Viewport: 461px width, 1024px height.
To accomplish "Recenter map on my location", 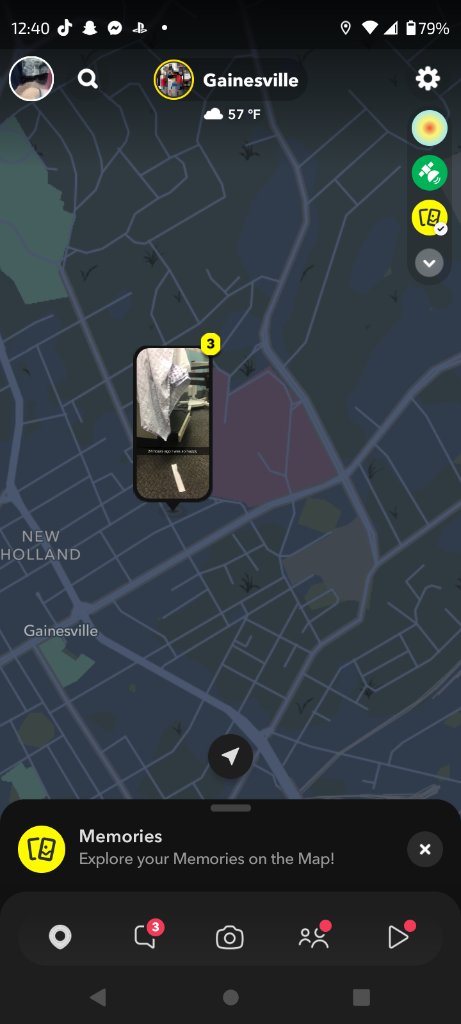I will [230, 756].
